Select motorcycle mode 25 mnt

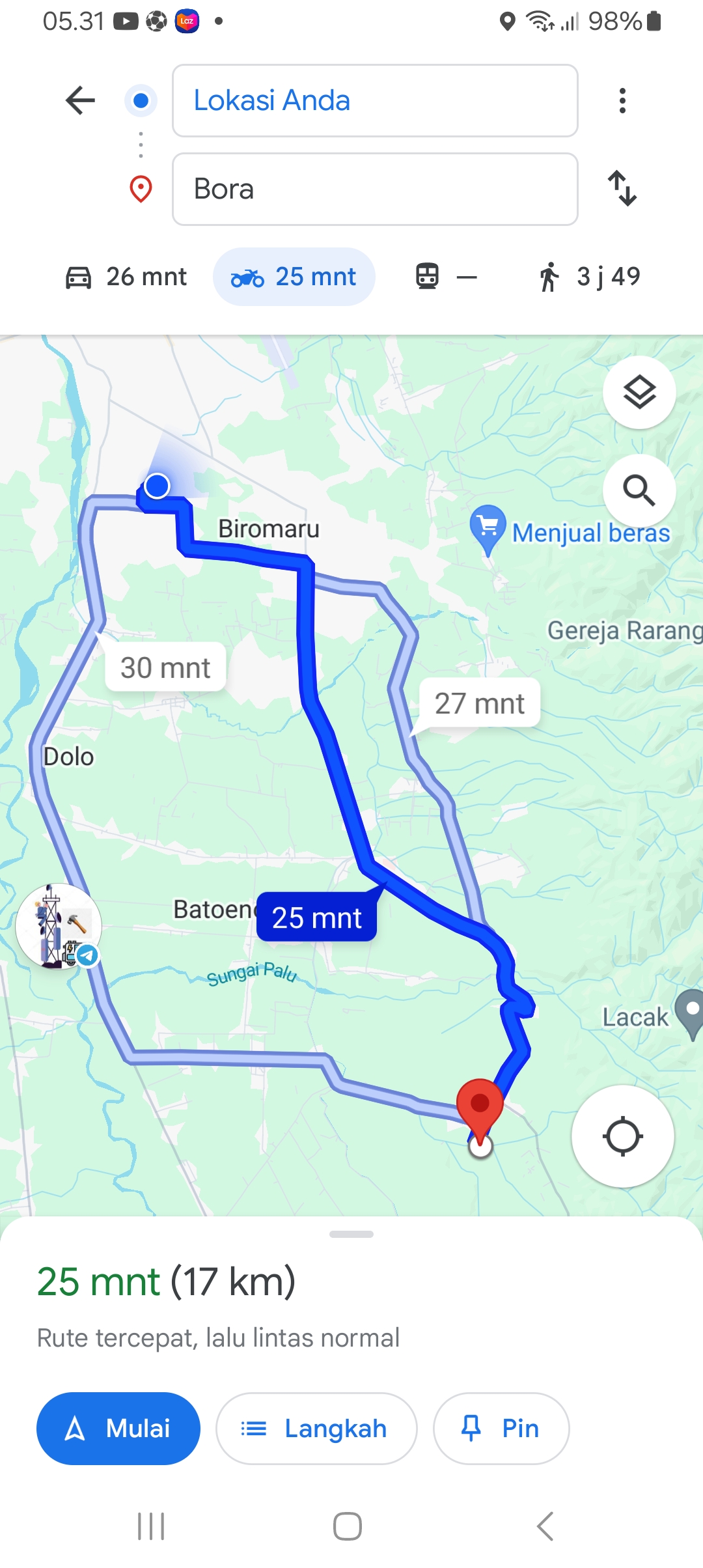(294, 277)
